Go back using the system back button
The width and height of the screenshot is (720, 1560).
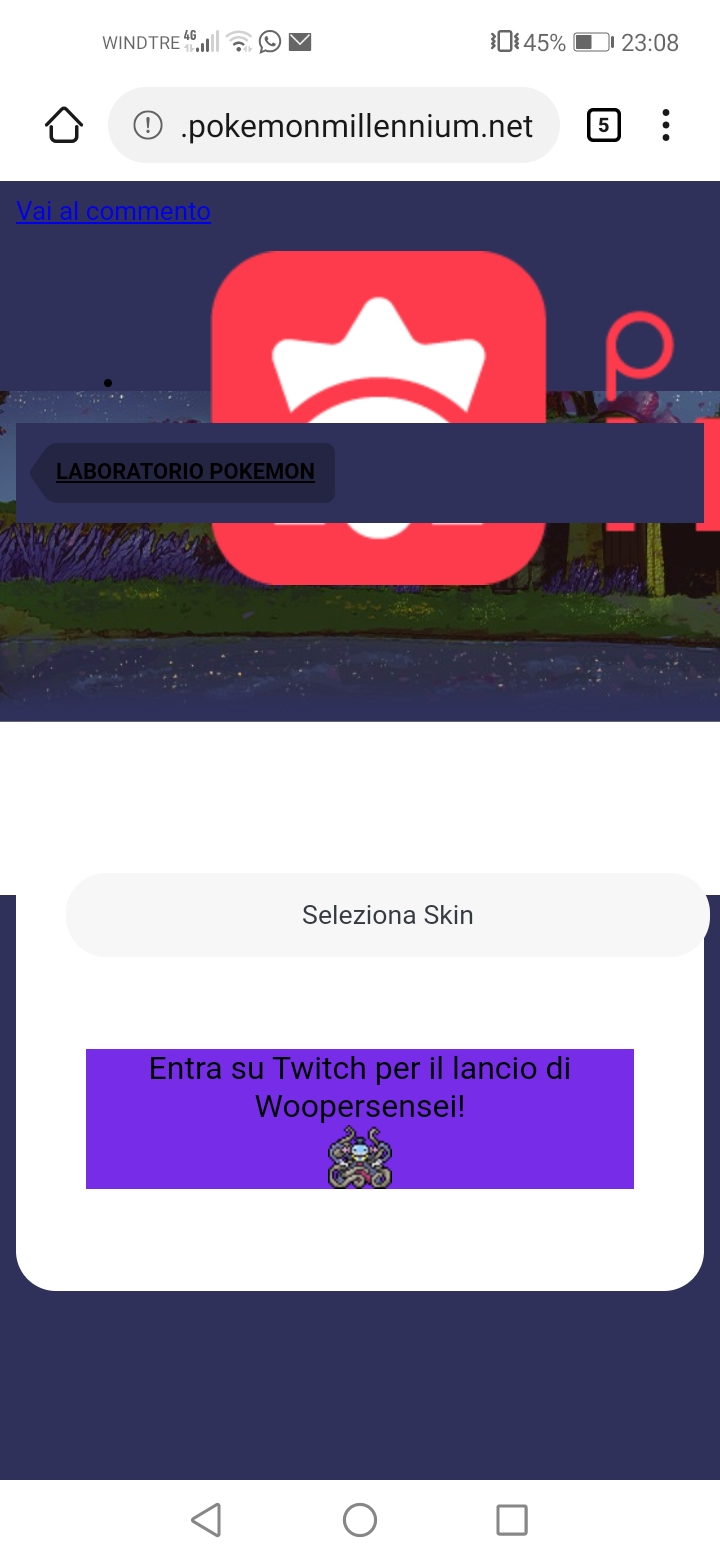206,1520
